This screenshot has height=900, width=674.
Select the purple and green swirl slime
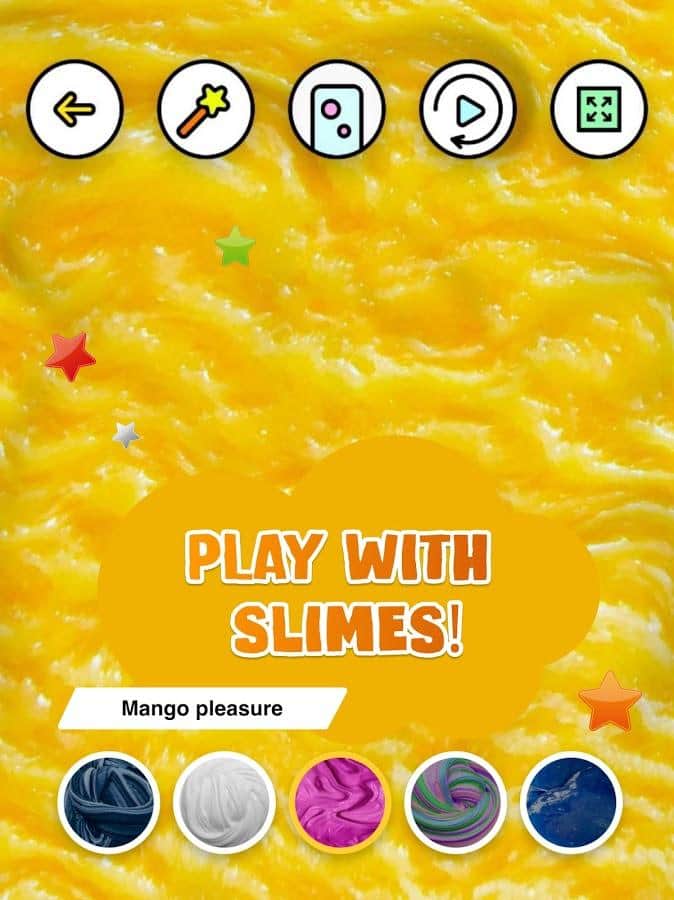pyautogui.click(x=456, y=802)
